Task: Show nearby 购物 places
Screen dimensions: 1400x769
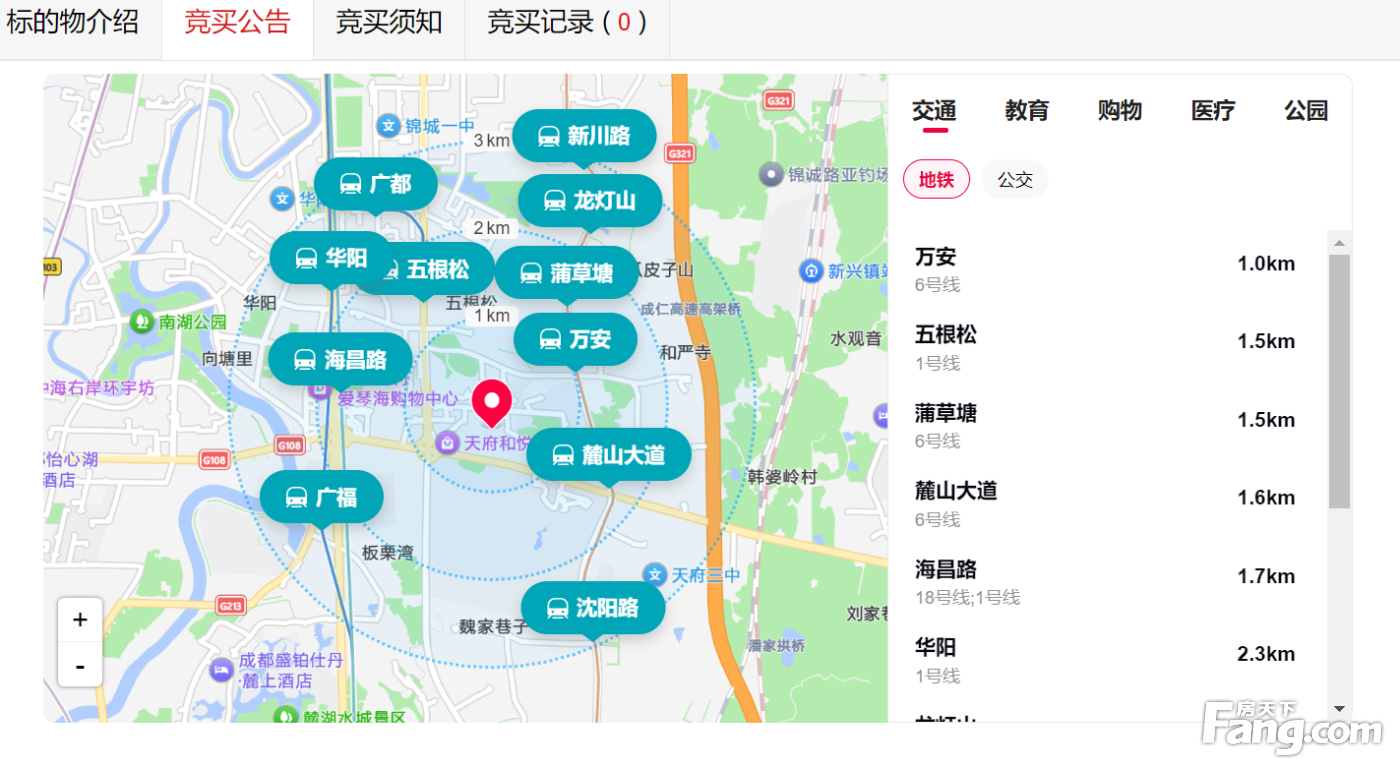Action: click(1120, 111)
